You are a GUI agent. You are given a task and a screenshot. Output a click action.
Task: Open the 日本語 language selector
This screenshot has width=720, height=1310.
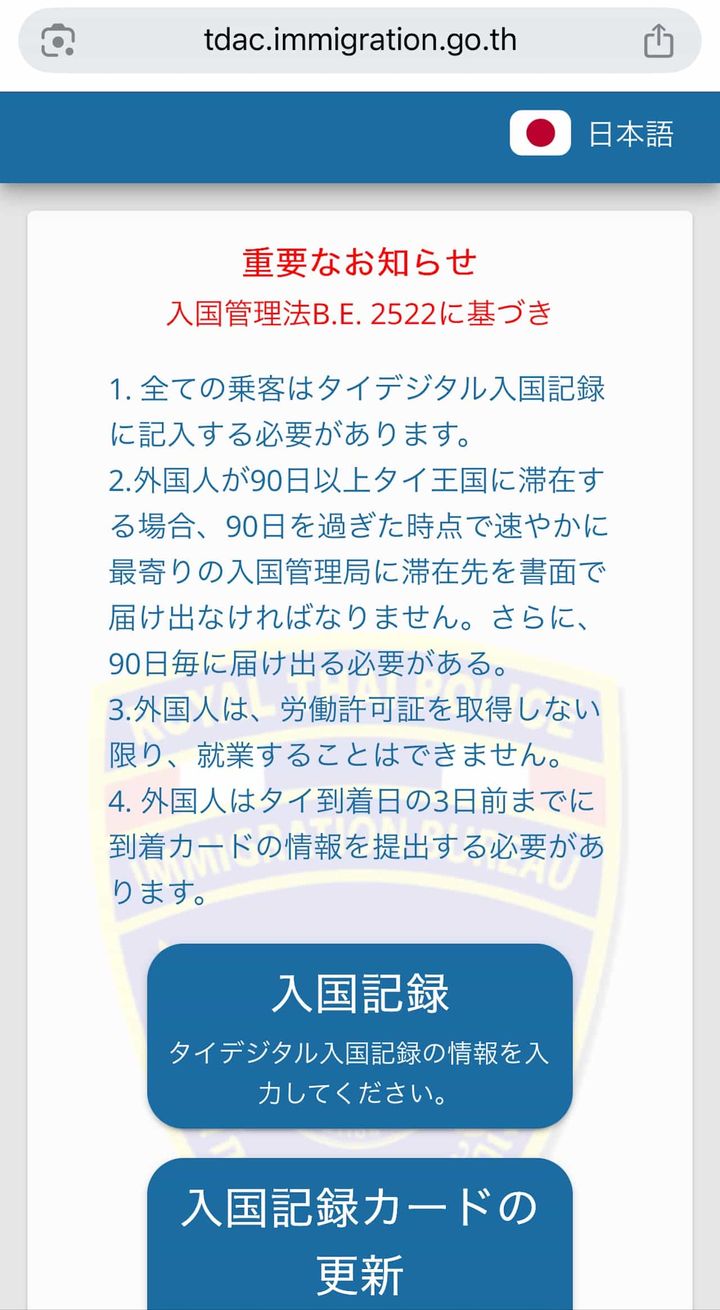coord(592,134)
